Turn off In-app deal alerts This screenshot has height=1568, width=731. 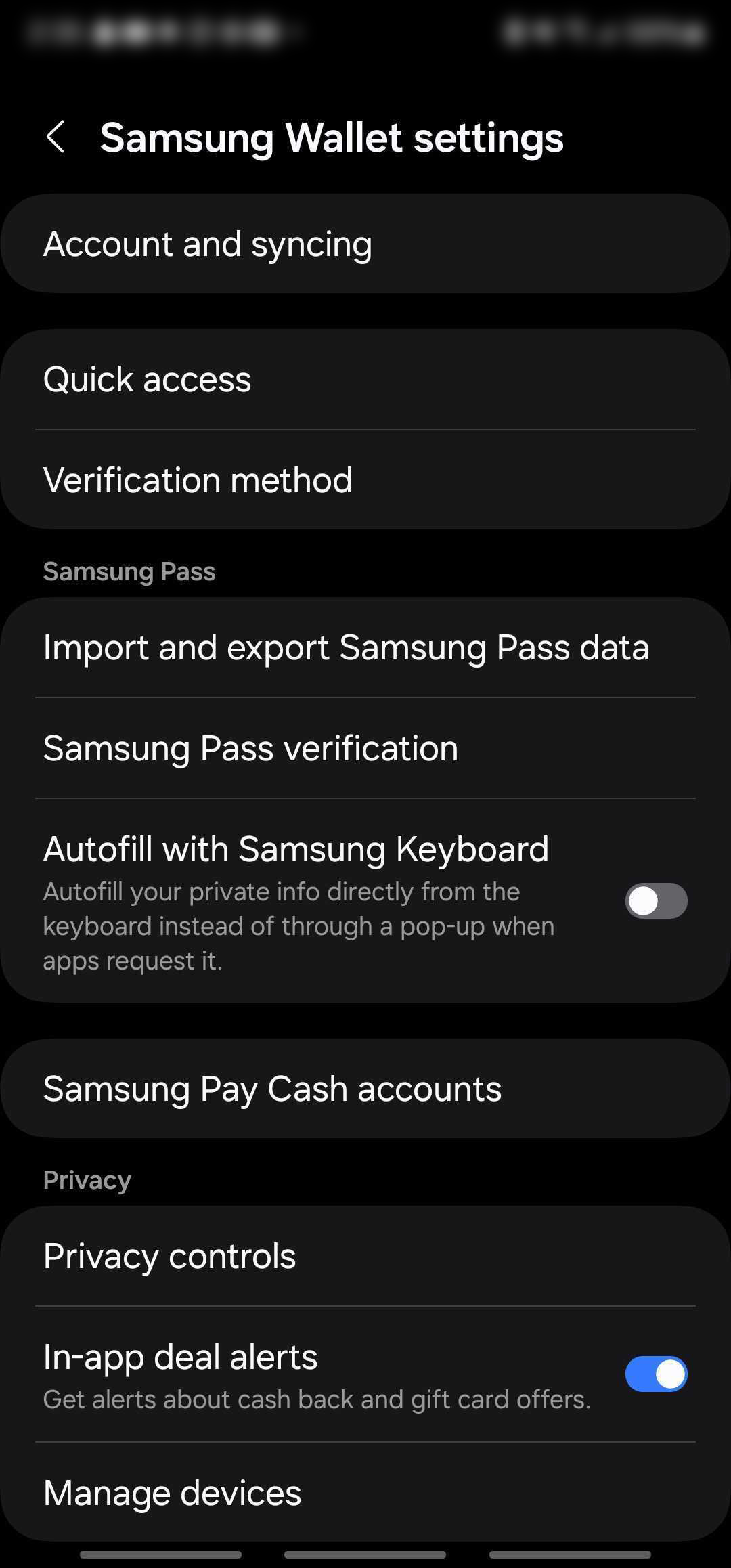pyautogui.click(x=656, y=1374)
